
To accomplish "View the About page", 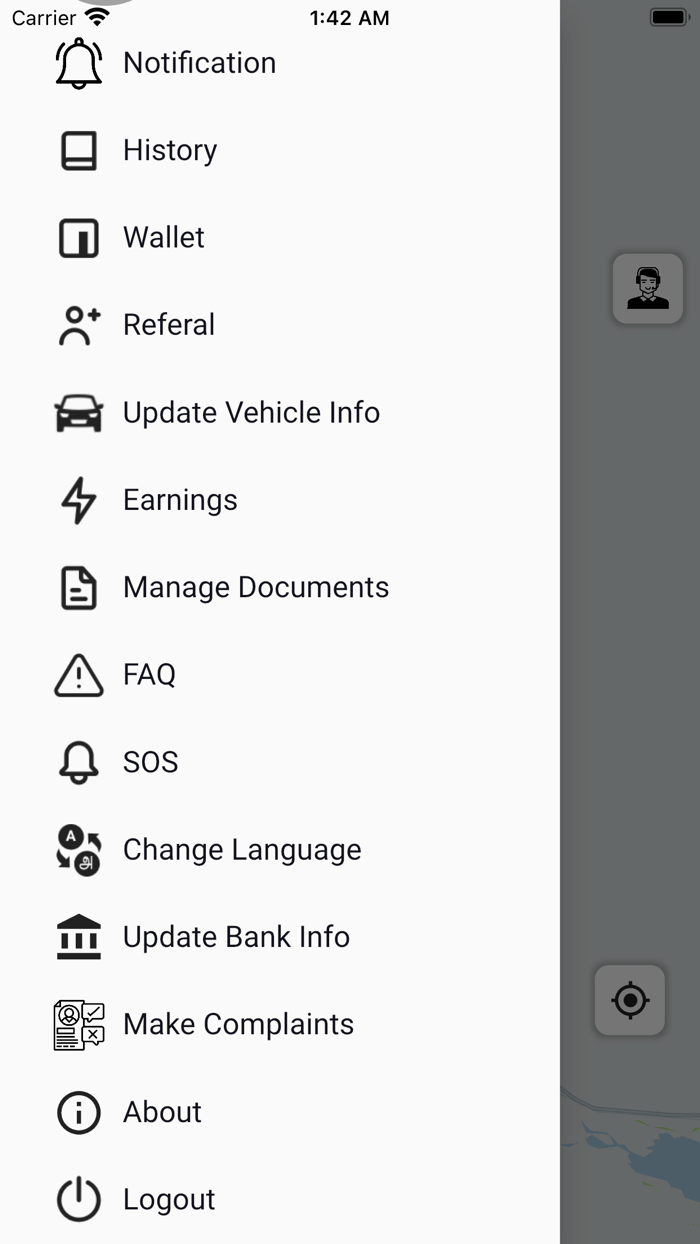I will tap(162, 1112).
